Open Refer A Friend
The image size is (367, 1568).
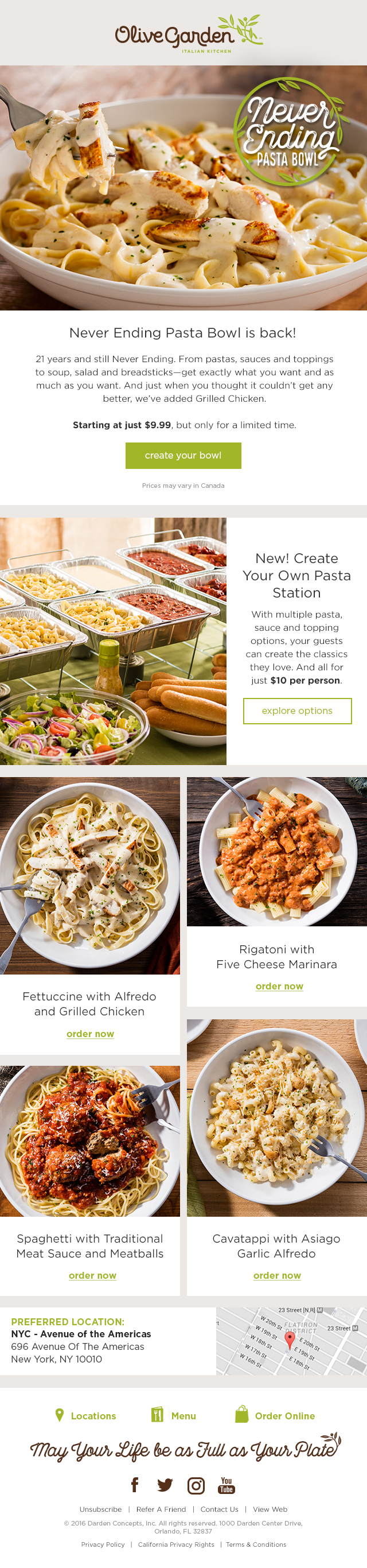(161, 1509)
